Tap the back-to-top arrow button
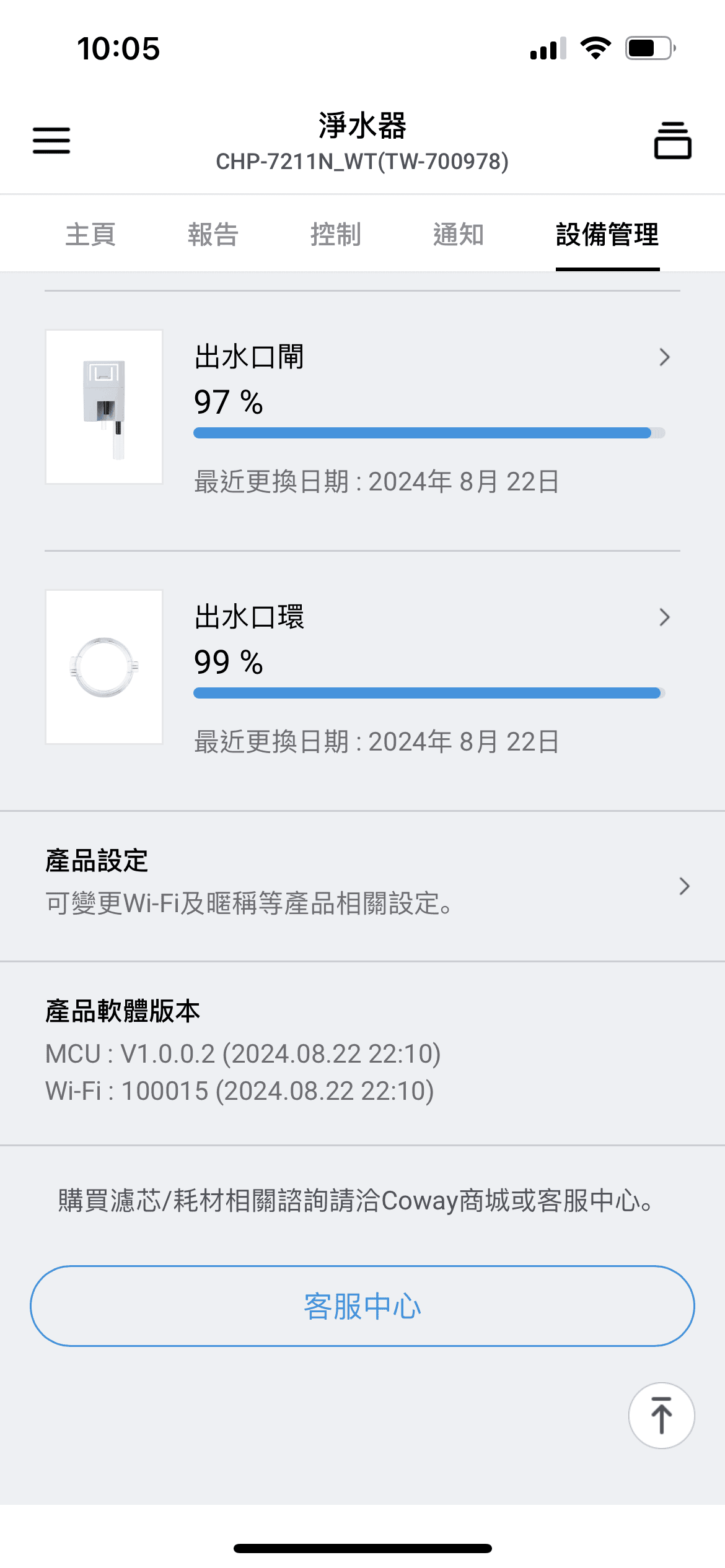The image size is (725, 1568). coord(661,1416)
